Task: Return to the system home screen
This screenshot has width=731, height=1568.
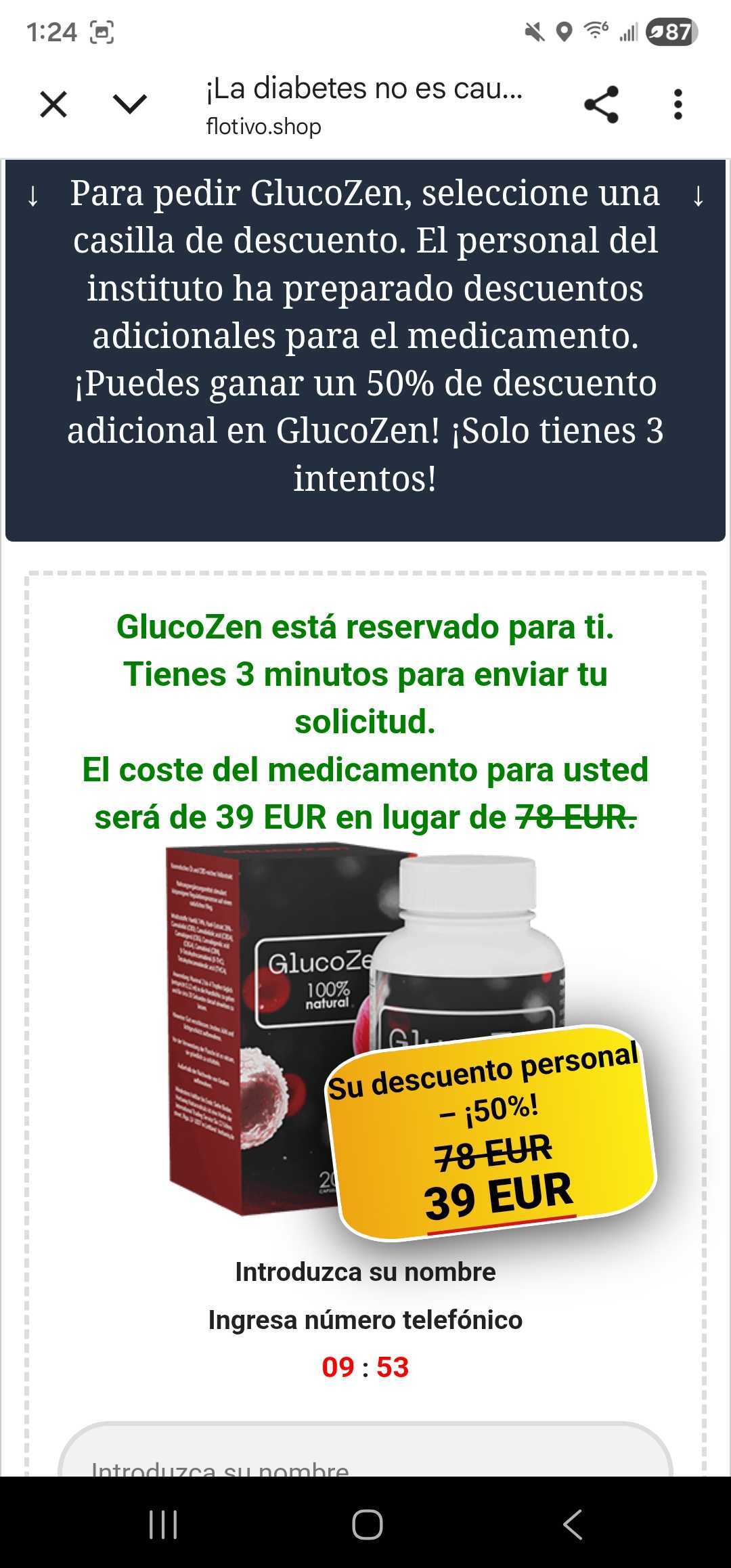Action: [367, 1525]
